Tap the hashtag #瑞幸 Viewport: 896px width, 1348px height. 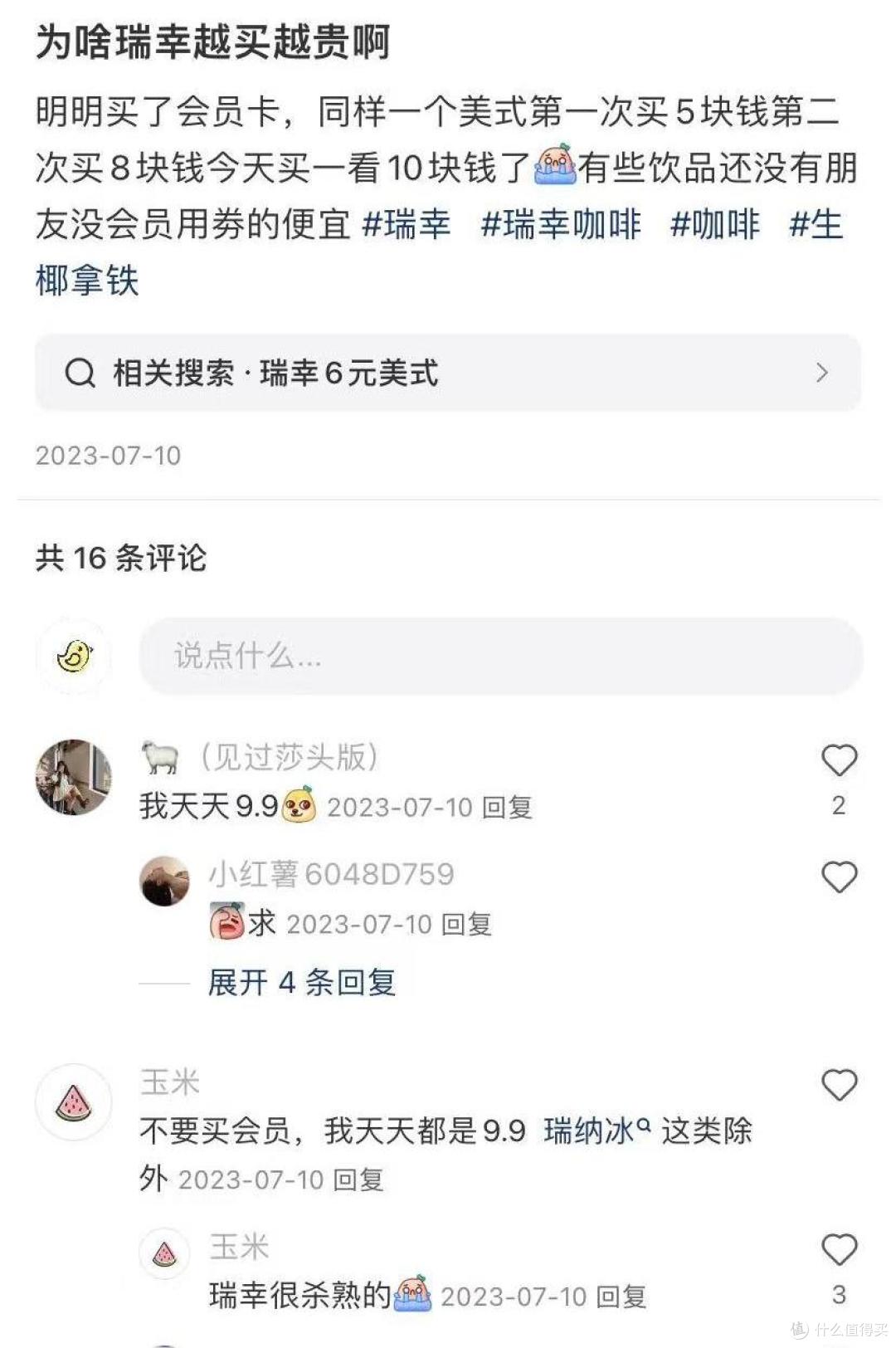(x=408, y=227)
